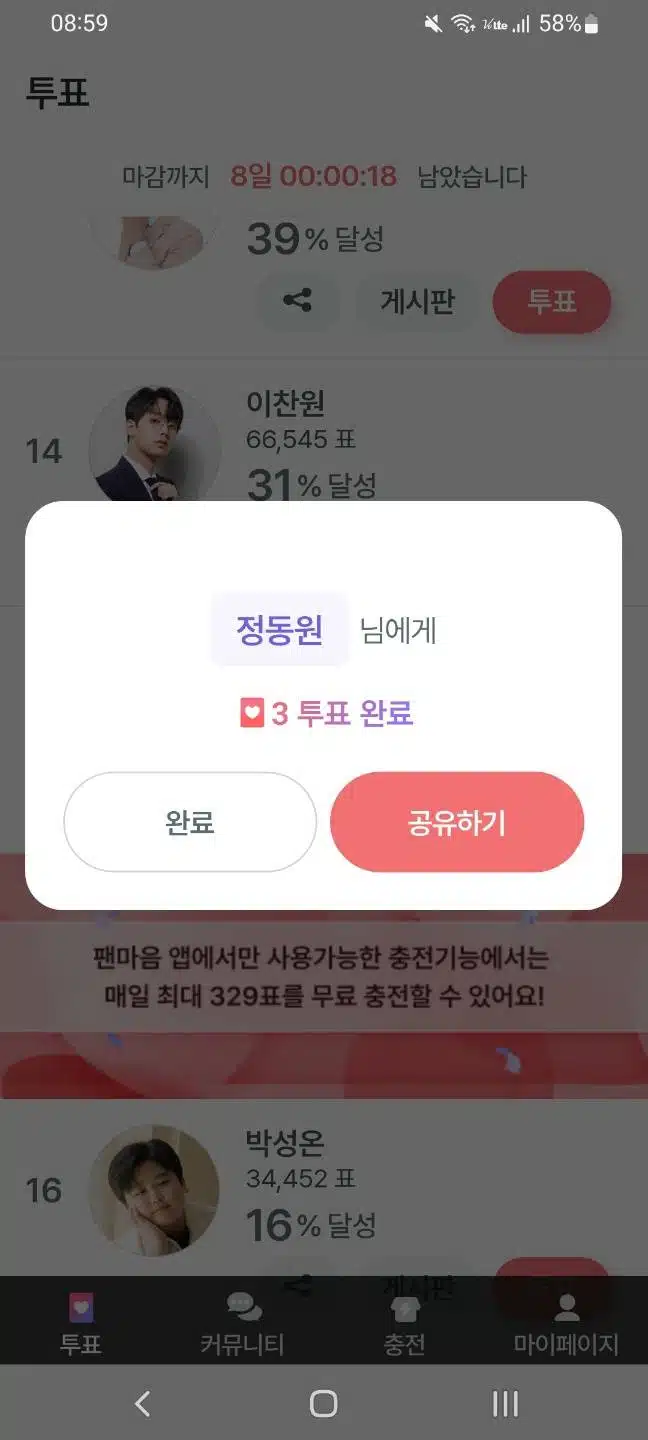Go to the home screen
648x1440 pixels.
coord(323,1404)
